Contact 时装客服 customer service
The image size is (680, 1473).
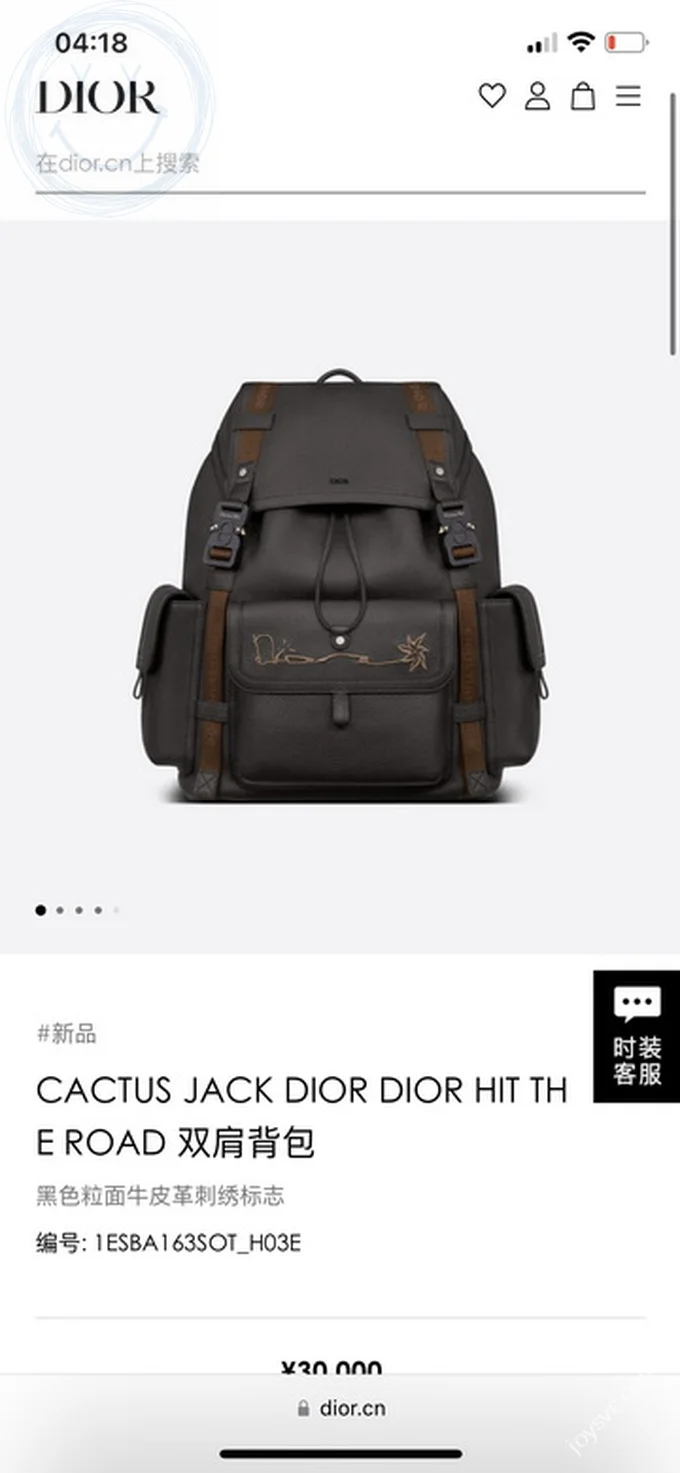tap(637, 1036)
